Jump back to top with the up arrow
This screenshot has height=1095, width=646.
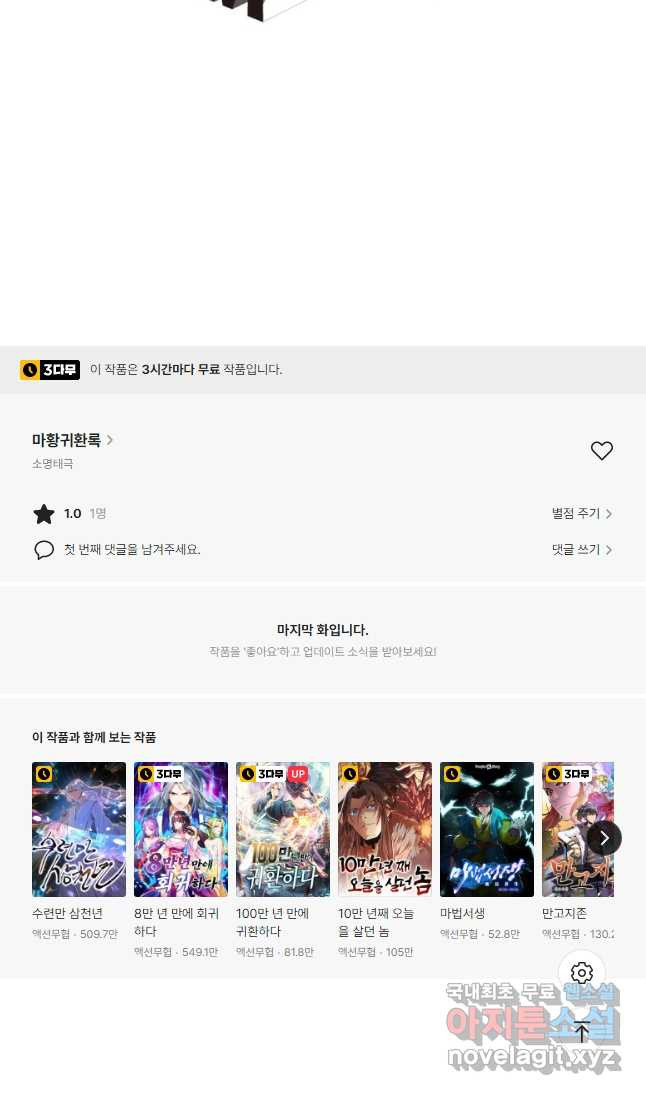(582, 1032)
